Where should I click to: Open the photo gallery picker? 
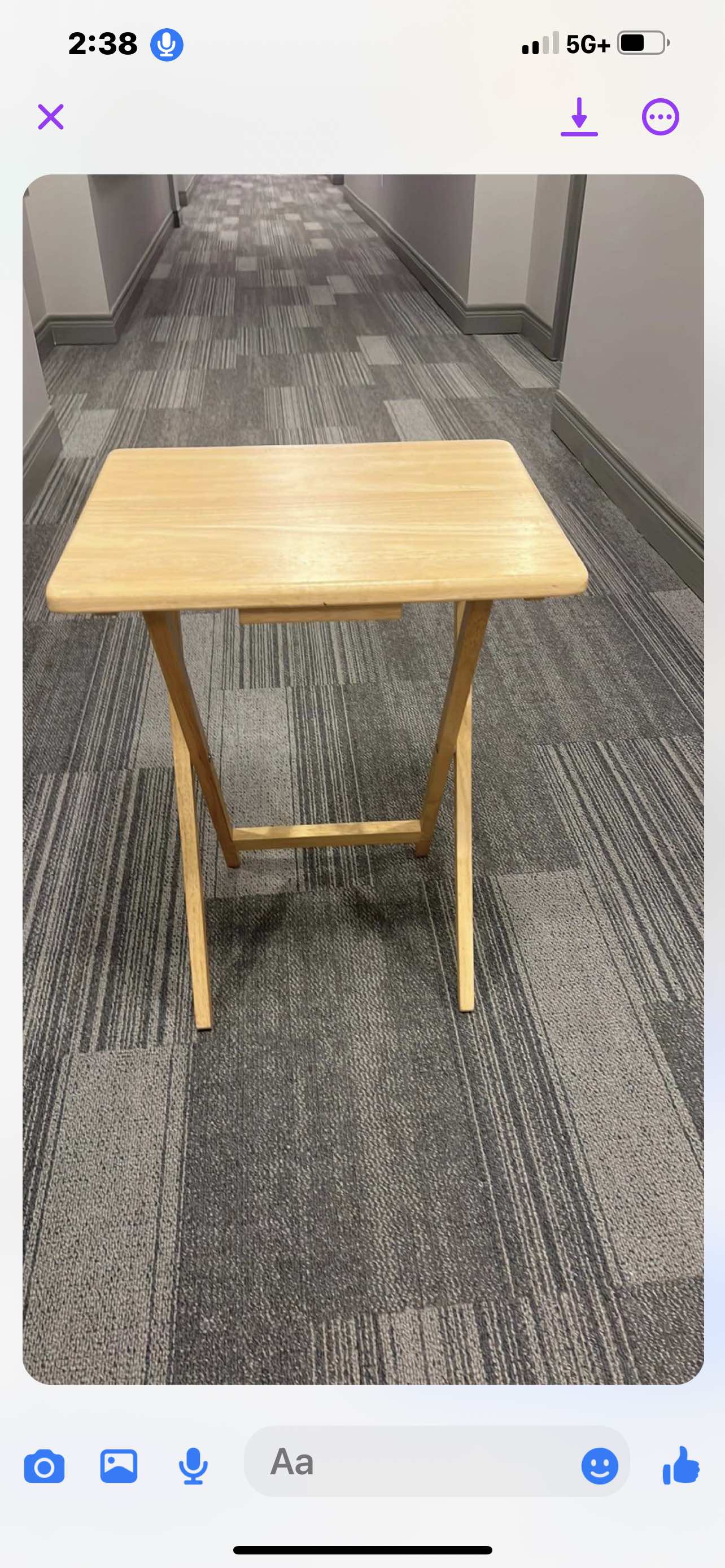119,1466
